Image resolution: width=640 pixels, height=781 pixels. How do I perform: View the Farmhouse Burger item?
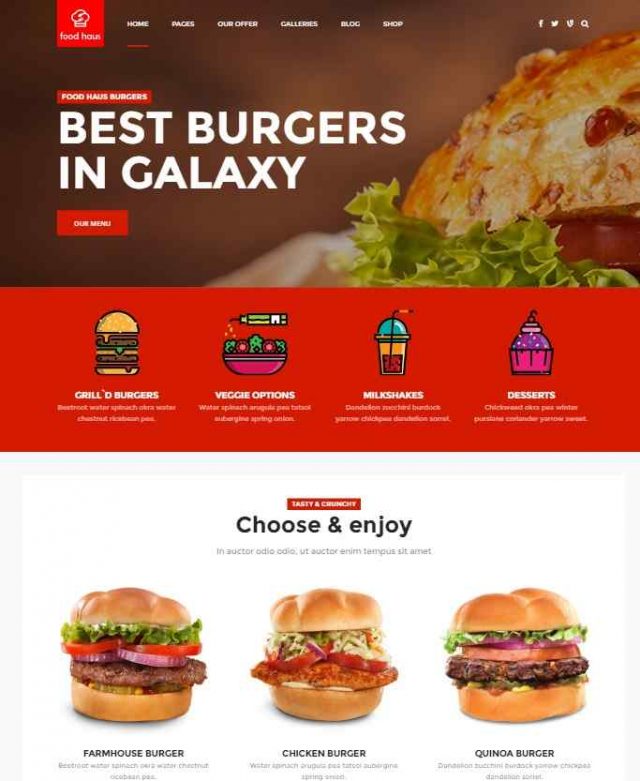[x=133, y=752]
